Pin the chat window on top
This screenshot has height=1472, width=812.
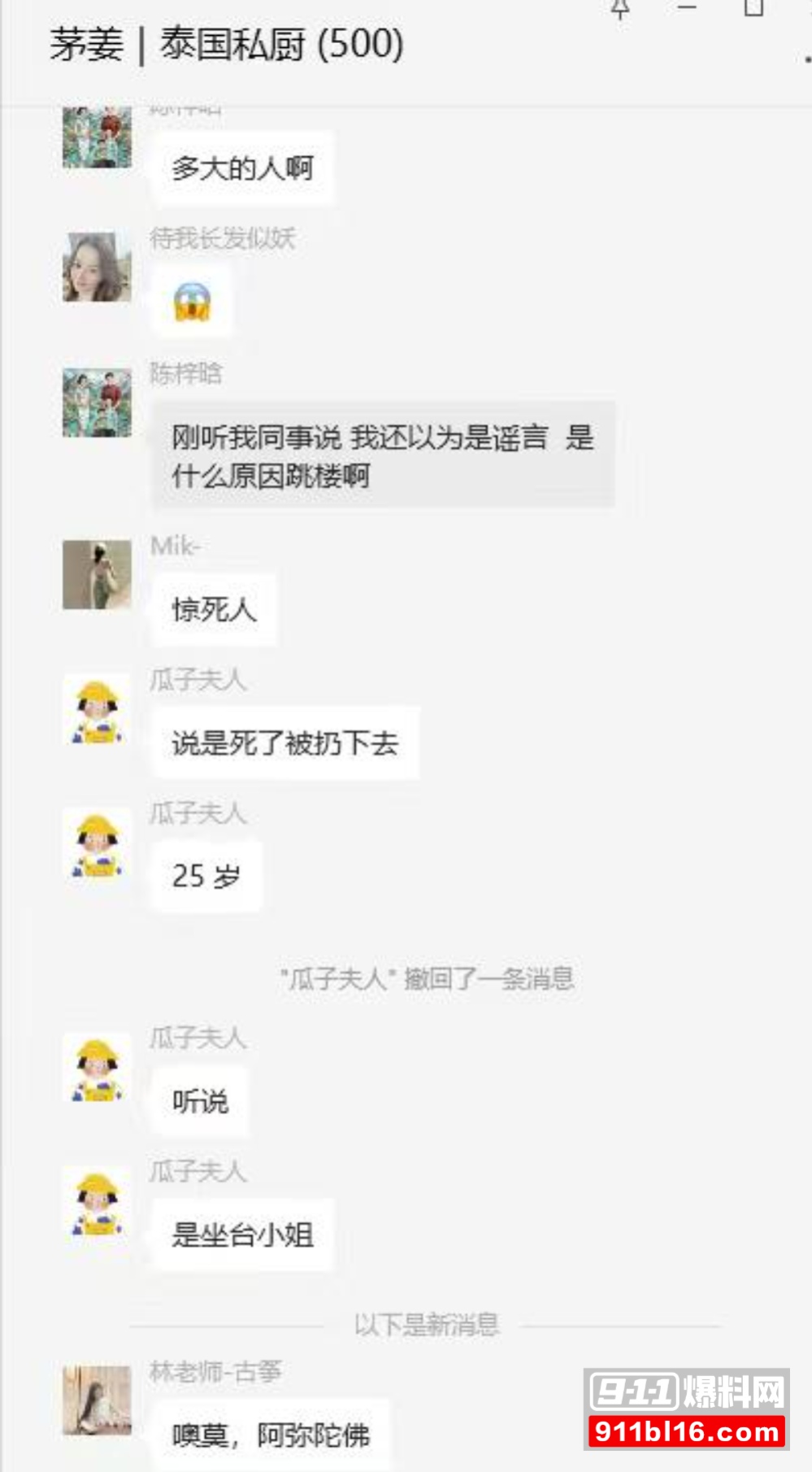(620, 8)
